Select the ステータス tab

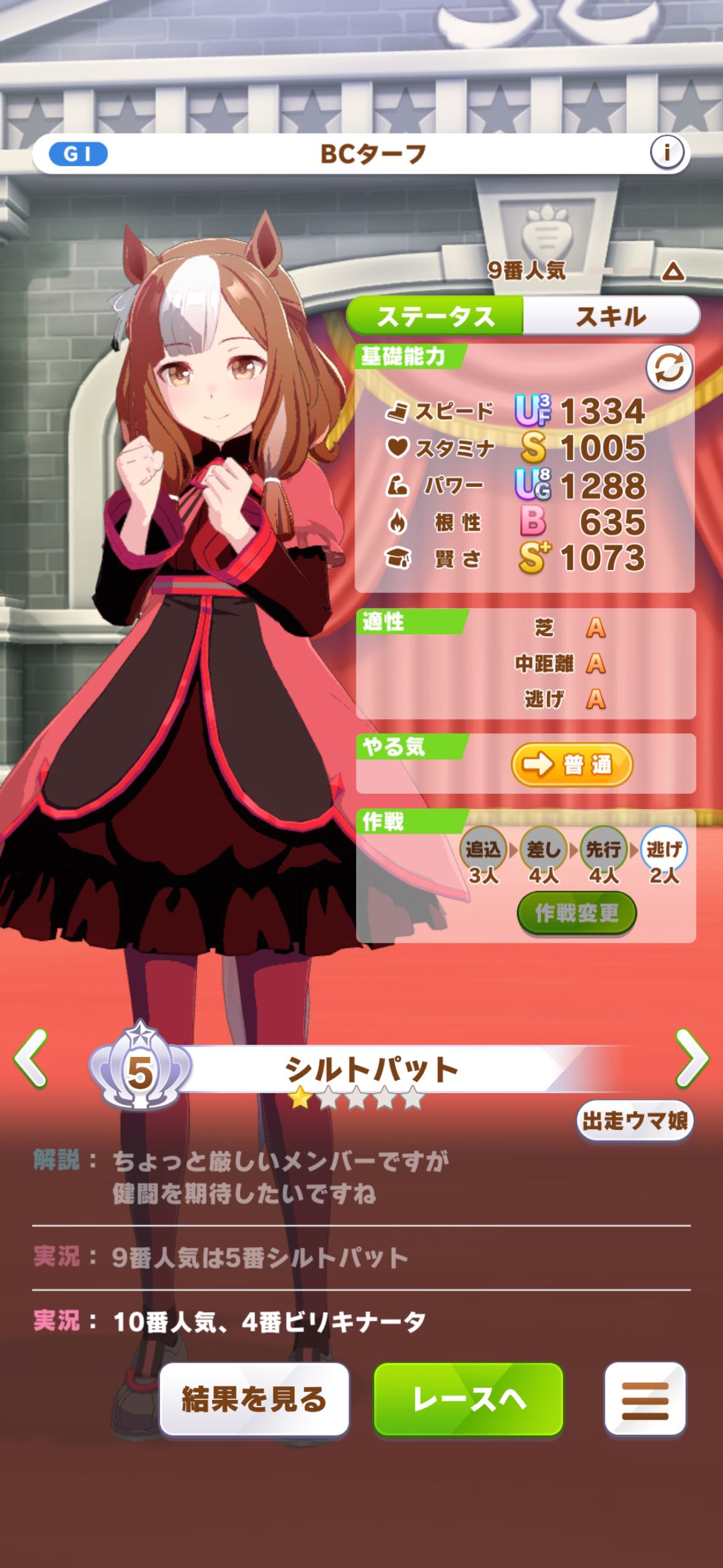coord(435,317)
